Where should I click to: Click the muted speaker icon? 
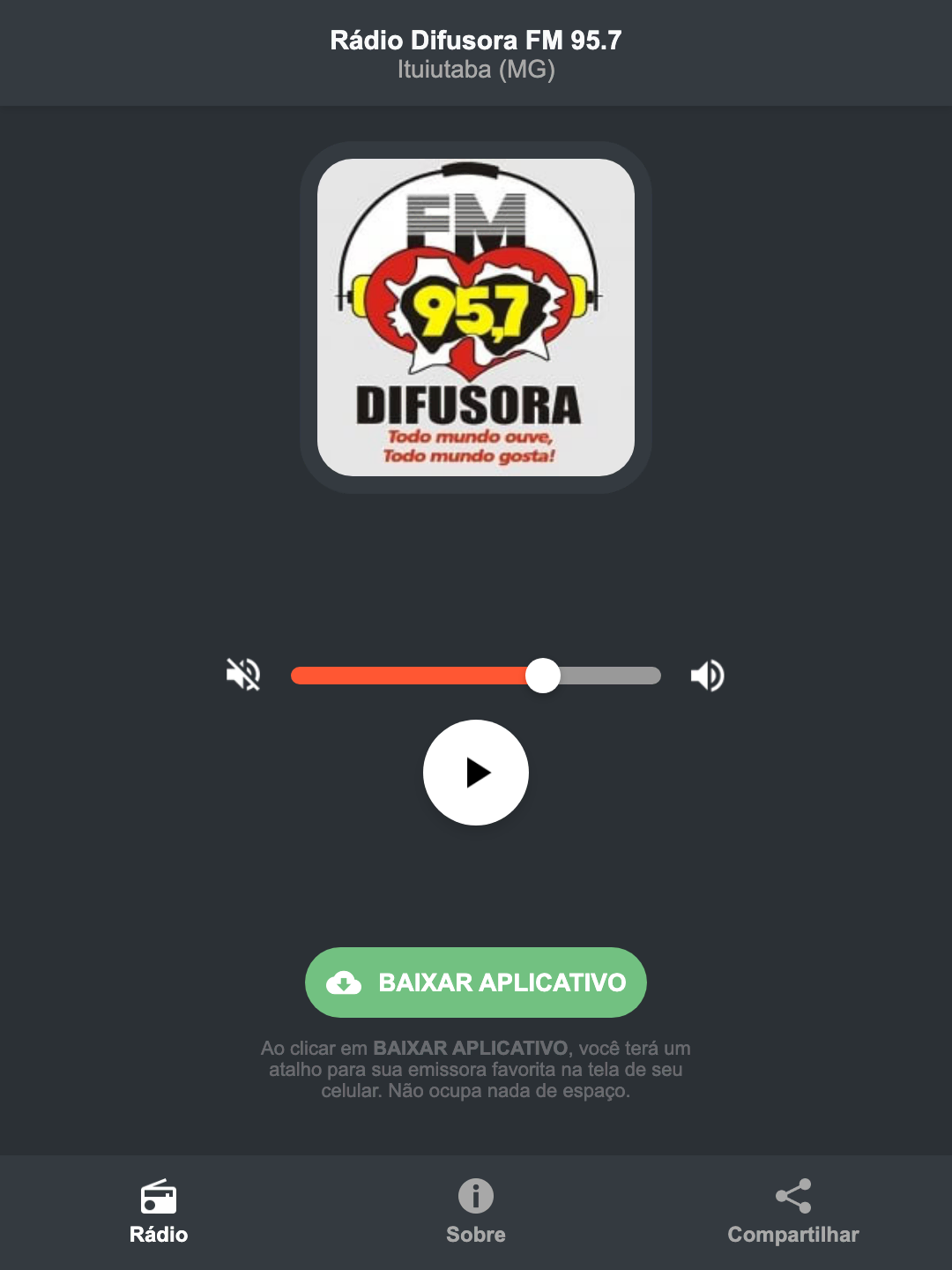[242, 675]
